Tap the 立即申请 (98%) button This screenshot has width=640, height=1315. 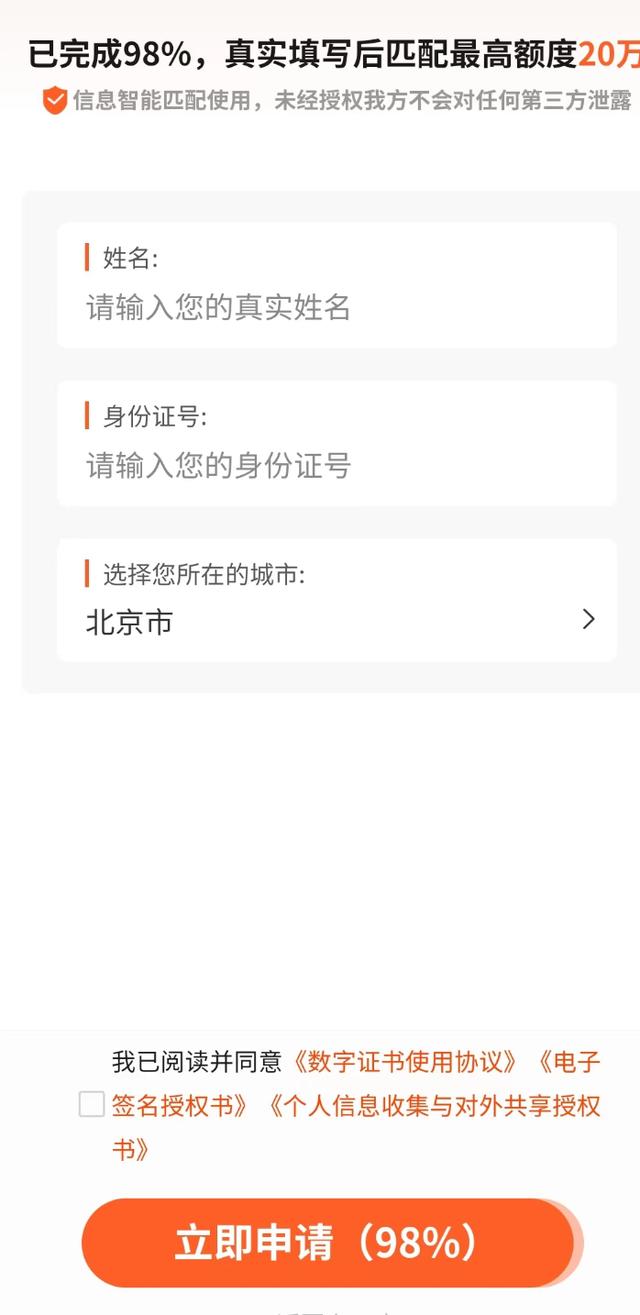pyautogui.click(x=328, y=1243)
